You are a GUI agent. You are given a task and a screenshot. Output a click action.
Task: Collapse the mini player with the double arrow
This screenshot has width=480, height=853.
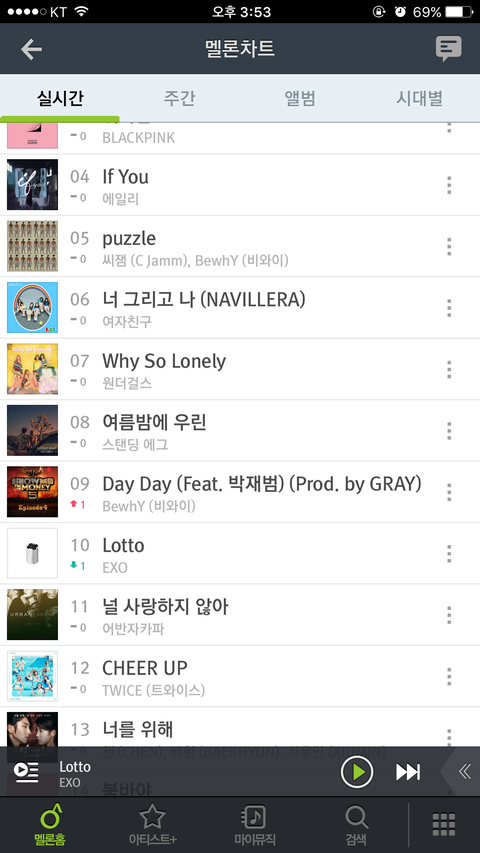click(x=464, y=771)
